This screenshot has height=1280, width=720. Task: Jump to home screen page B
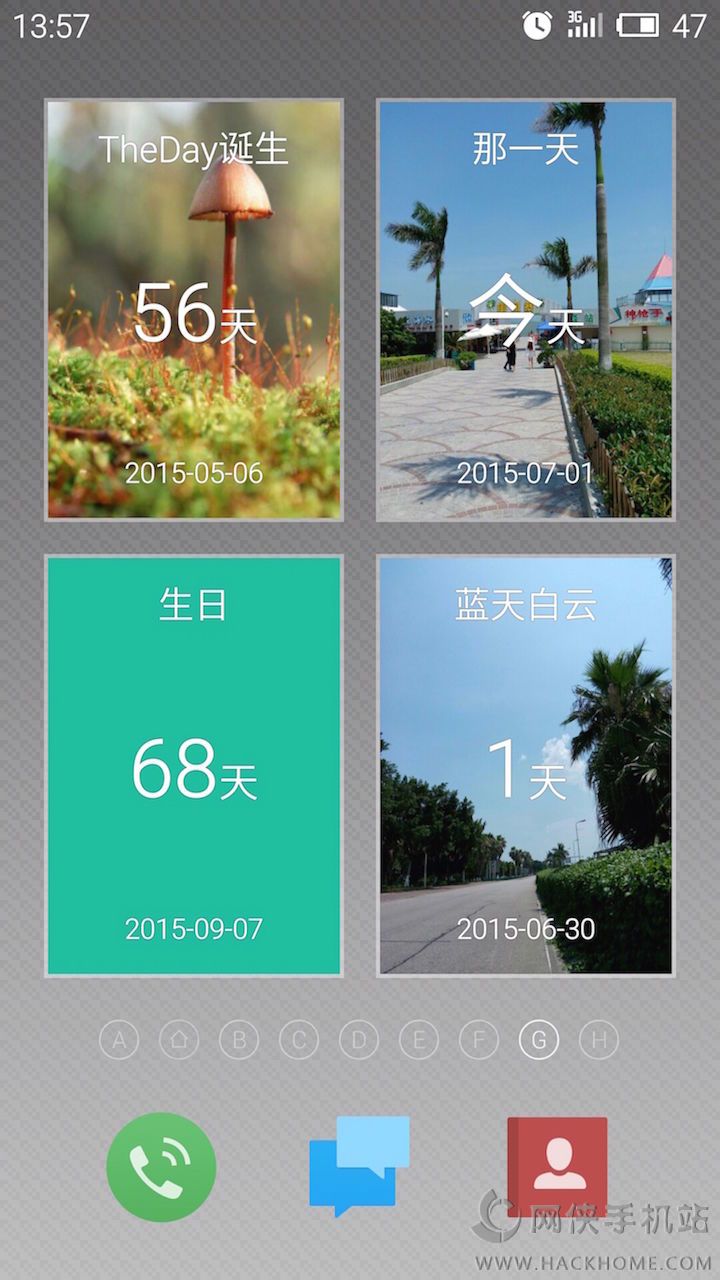[x=239, y=1041]
